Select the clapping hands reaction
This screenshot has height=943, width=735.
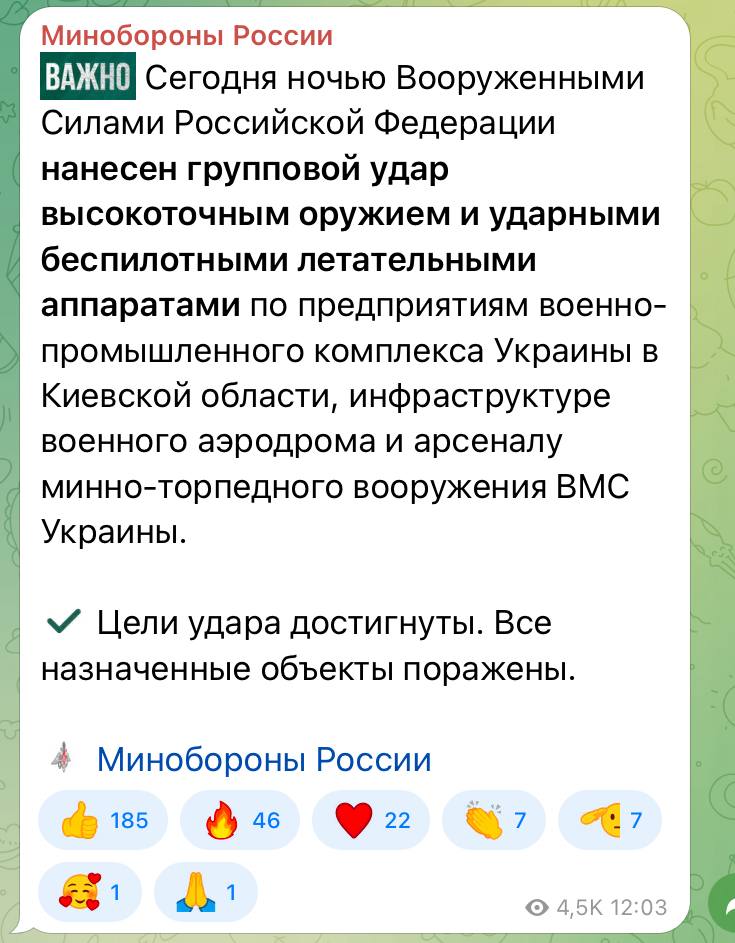[x=495, y=821]
